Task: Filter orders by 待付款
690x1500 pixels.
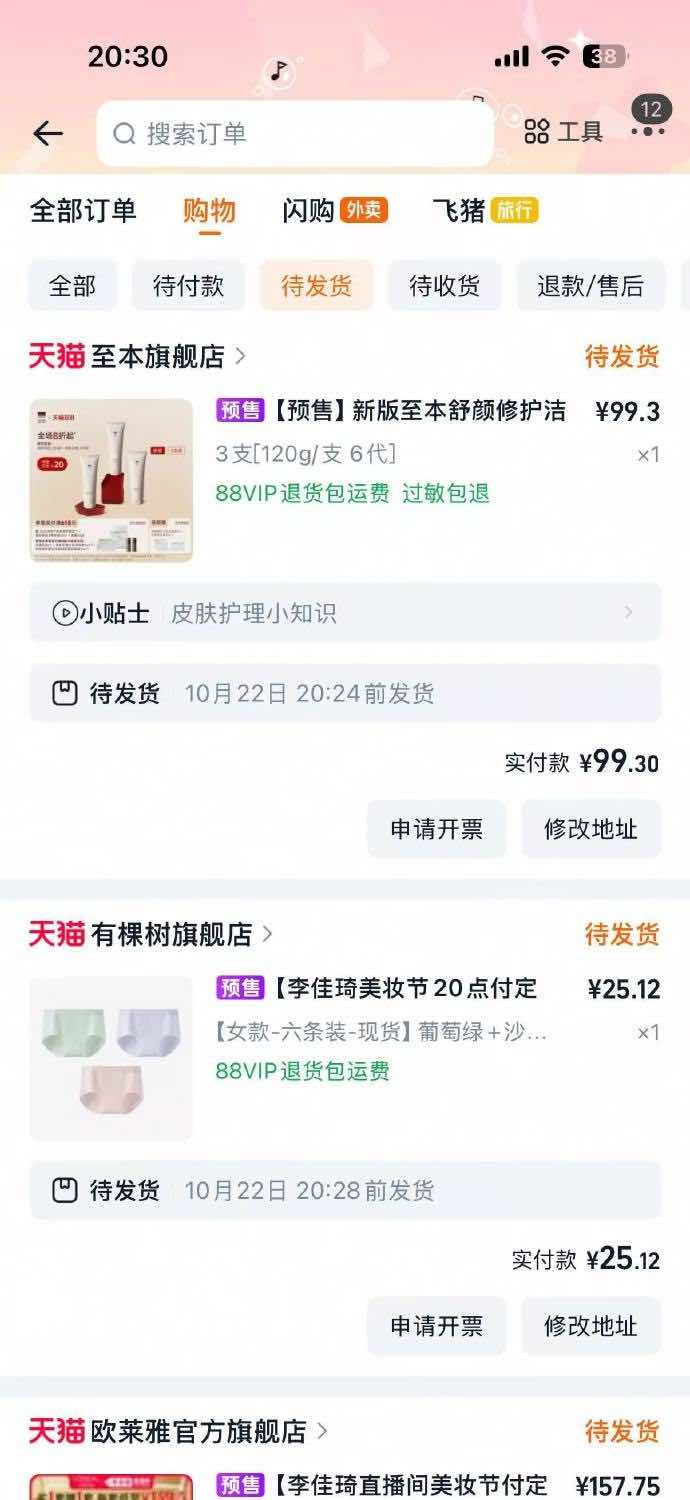Action: coord(188,286)
